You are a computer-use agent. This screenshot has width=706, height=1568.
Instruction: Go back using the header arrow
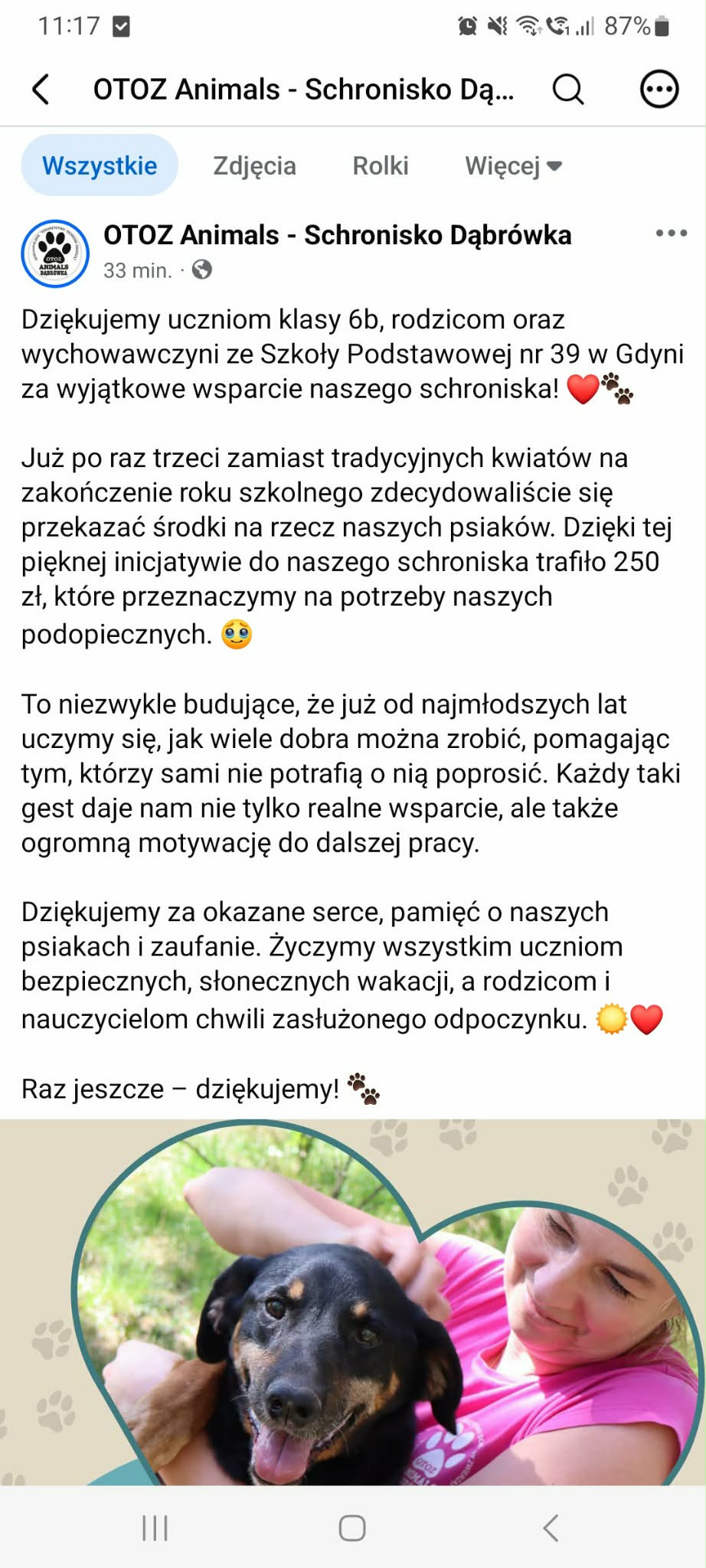pyautogui.click(x=41, y=89)
